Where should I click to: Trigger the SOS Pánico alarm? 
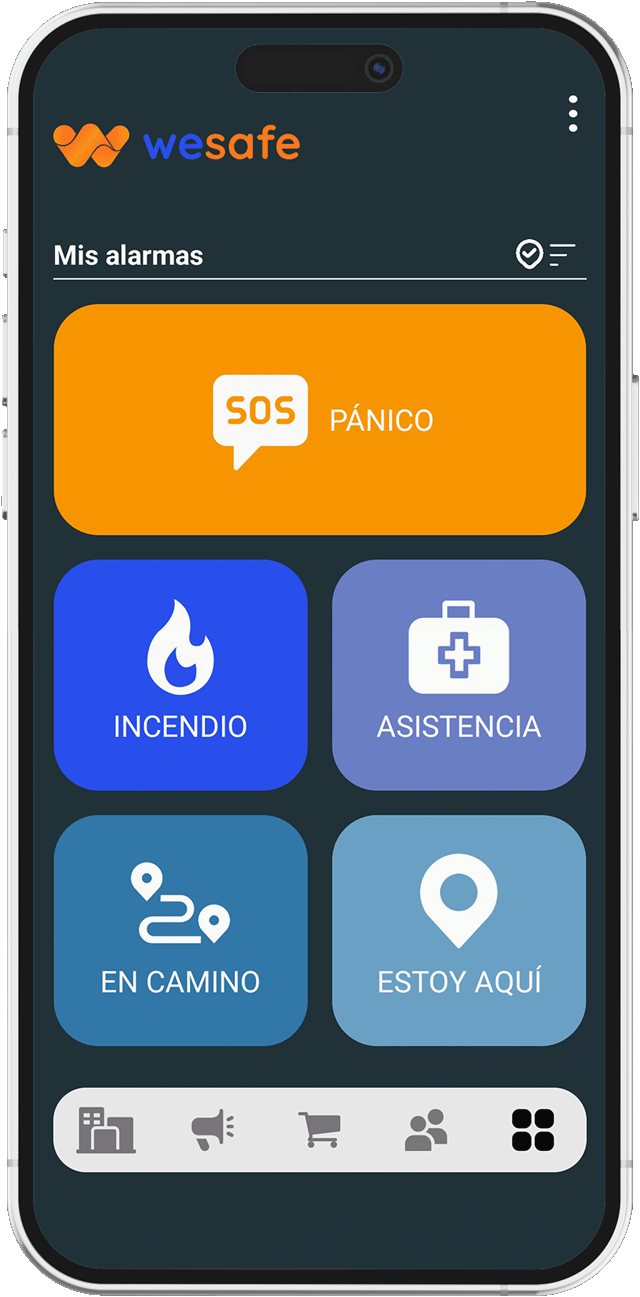320,419
